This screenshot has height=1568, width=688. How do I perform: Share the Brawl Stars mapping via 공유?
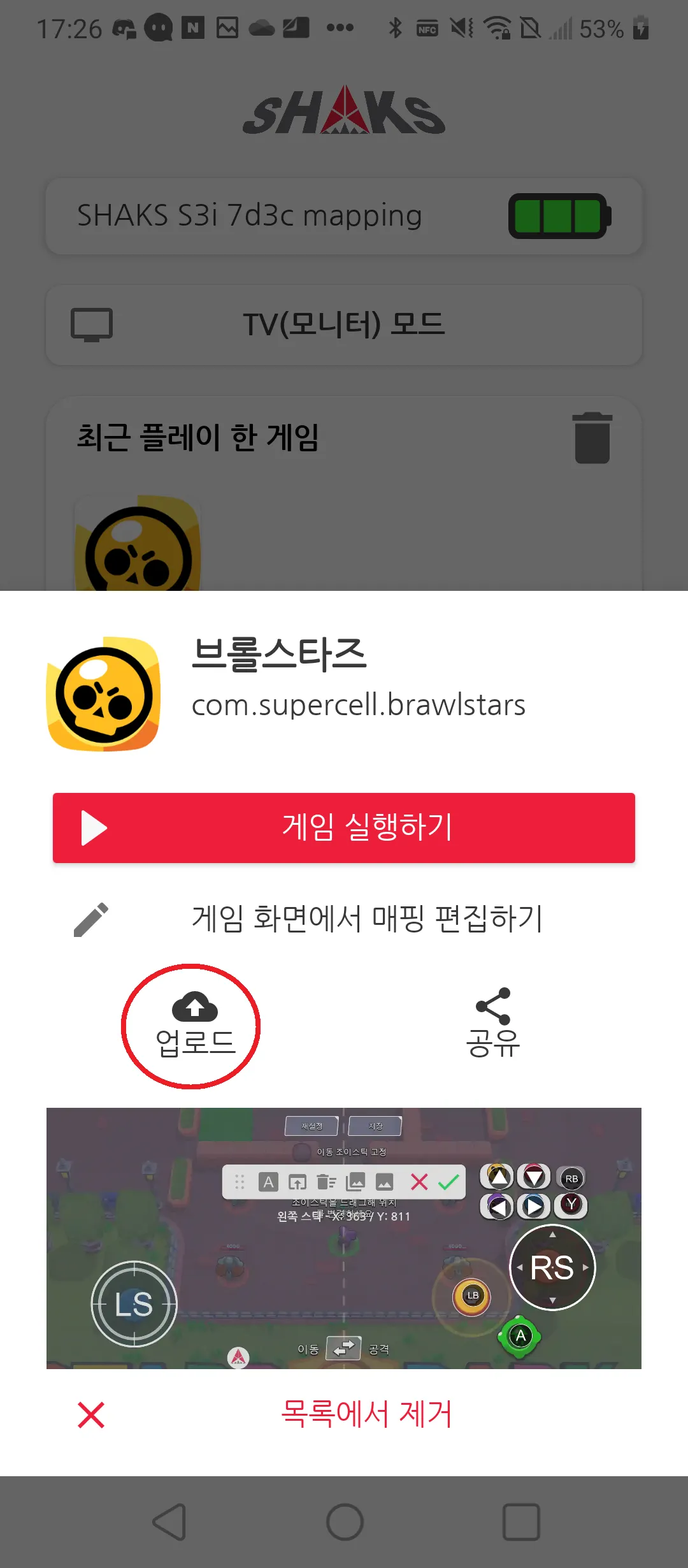(x=492, y=1023)
